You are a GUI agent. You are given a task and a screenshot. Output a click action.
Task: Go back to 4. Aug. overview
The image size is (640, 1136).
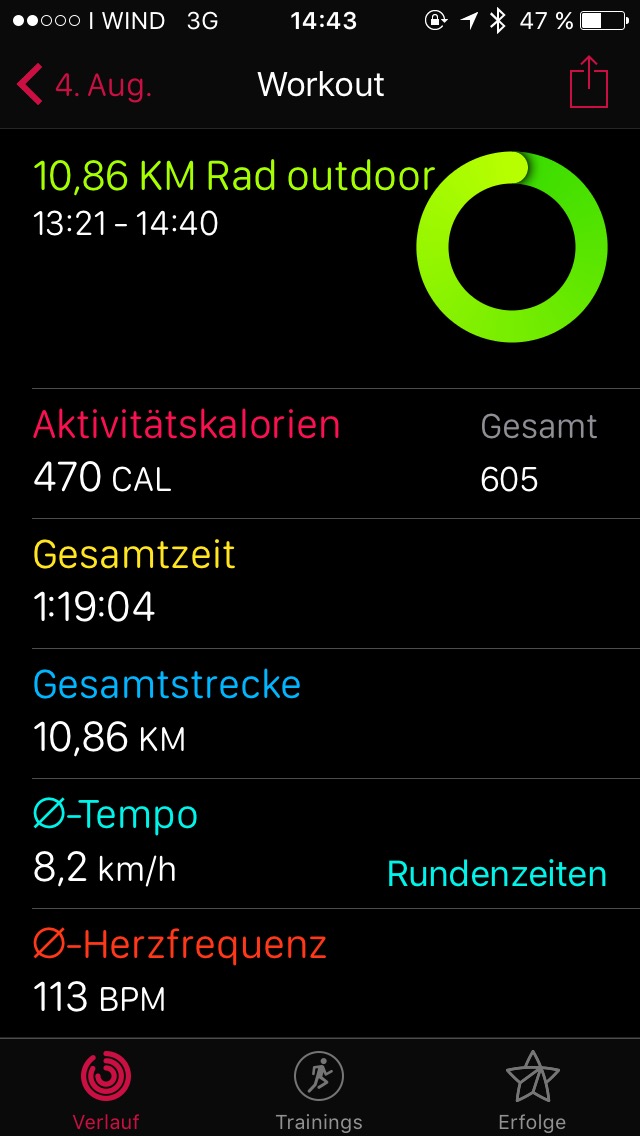[x=84, y=85]
